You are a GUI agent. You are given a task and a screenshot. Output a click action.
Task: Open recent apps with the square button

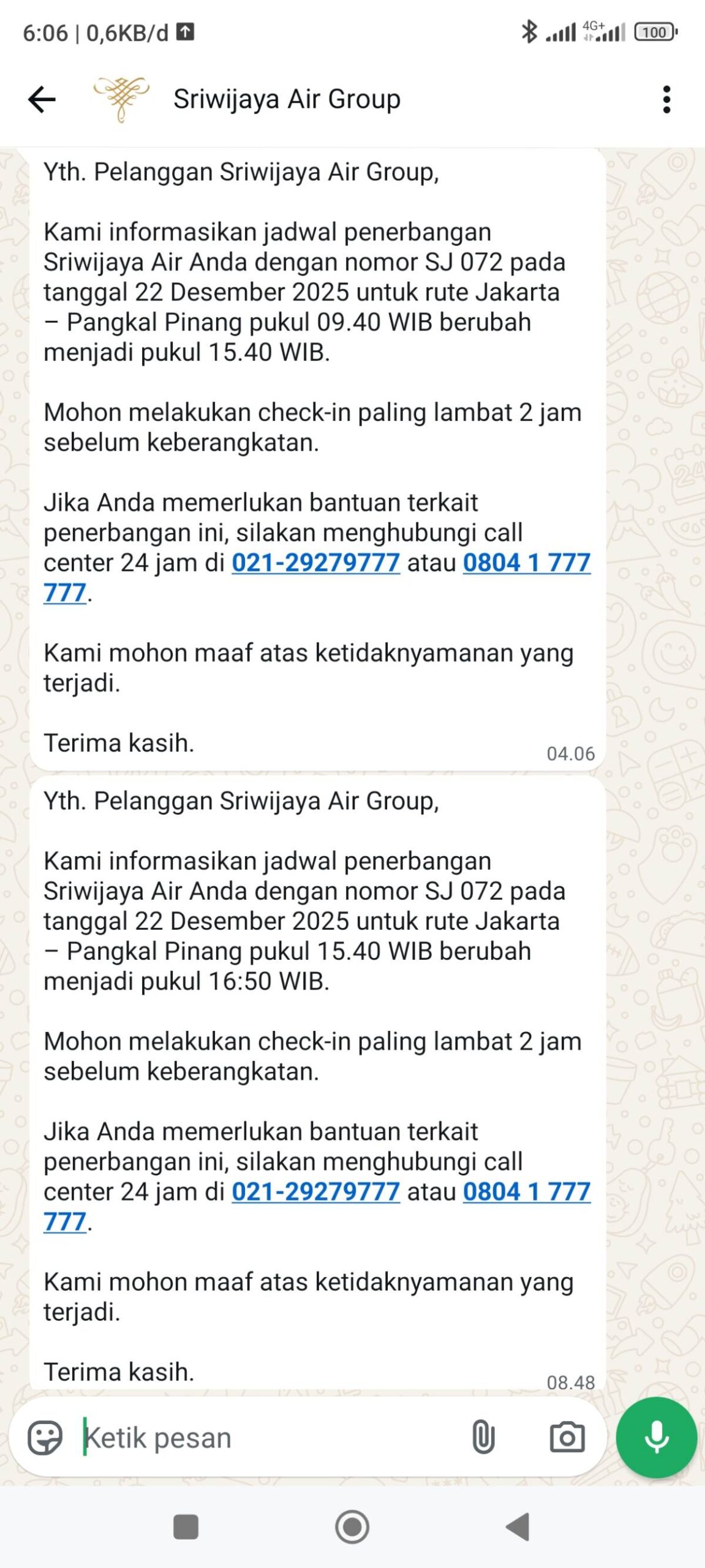[x=186, y=1526]
